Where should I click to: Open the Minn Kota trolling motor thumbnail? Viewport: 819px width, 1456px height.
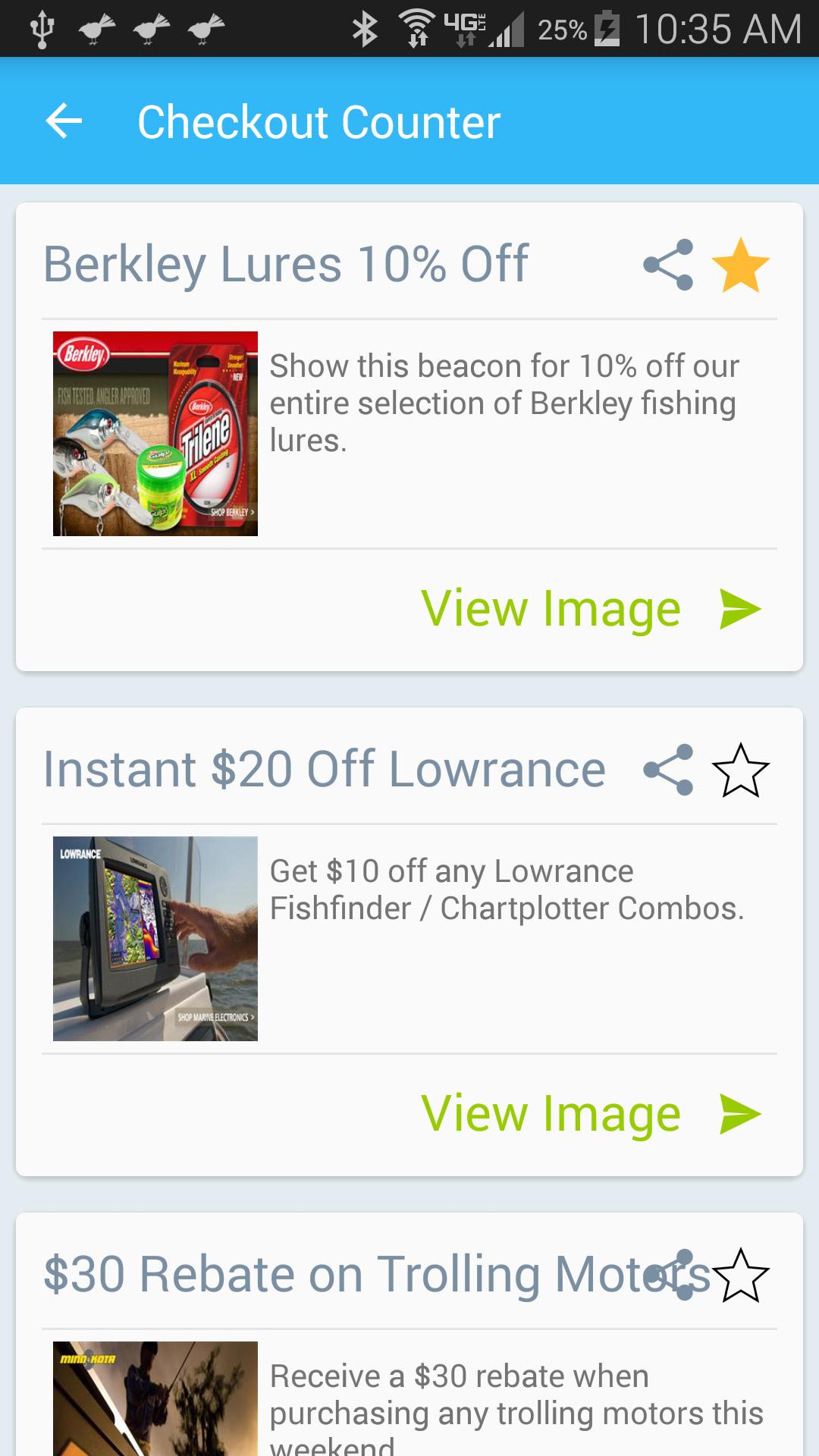coord(155,1399)
